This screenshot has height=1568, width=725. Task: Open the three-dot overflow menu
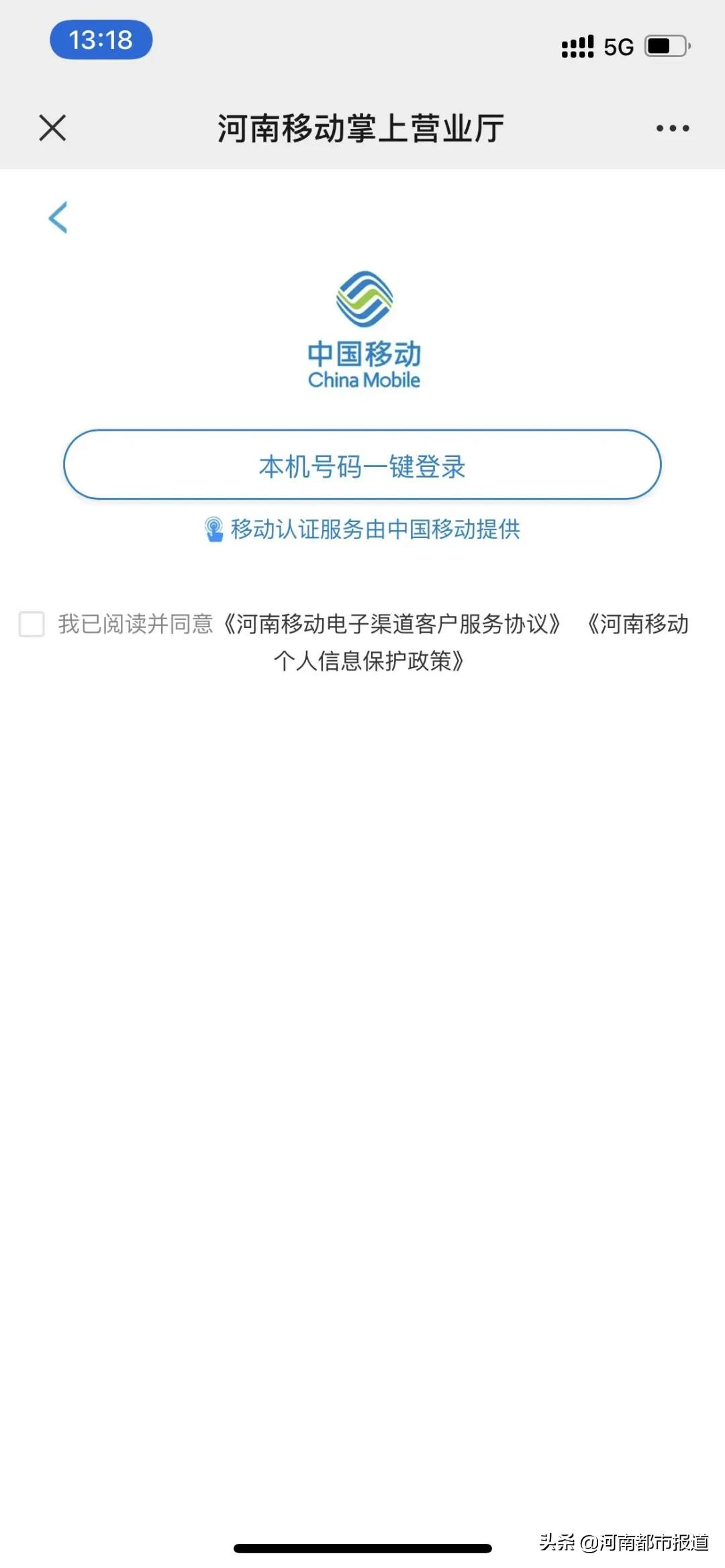(x=673, y=127)
